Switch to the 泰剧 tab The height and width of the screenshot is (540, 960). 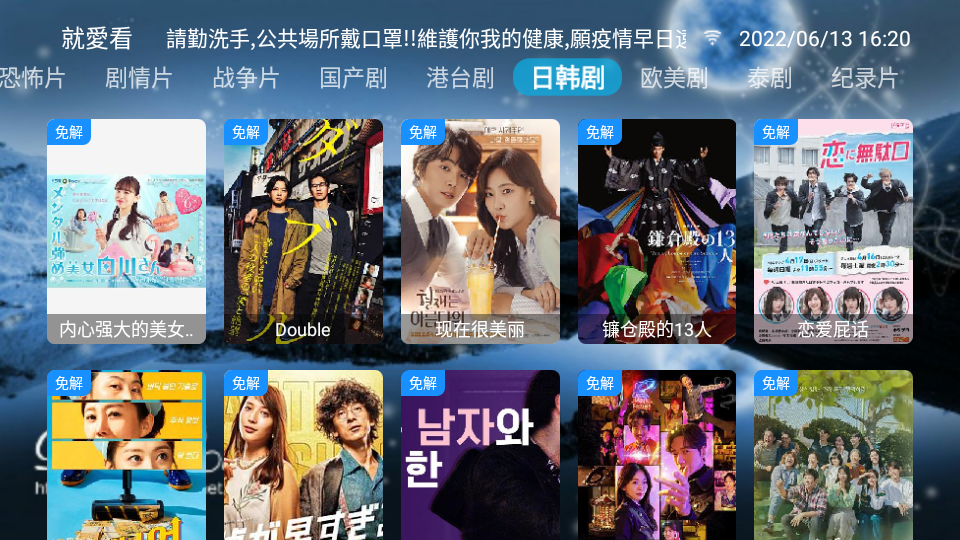[x=769, y=78]
